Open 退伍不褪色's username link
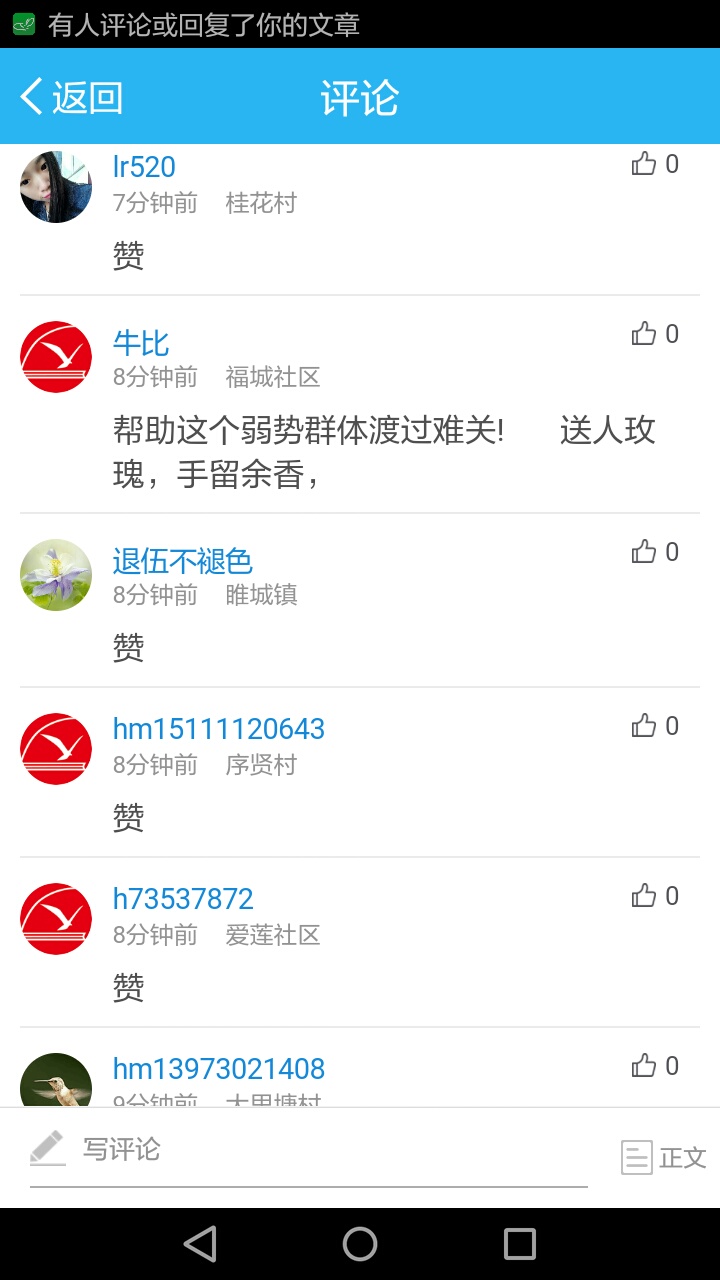The width and height of the screenshot is (720, 1280). pos(182,562)
